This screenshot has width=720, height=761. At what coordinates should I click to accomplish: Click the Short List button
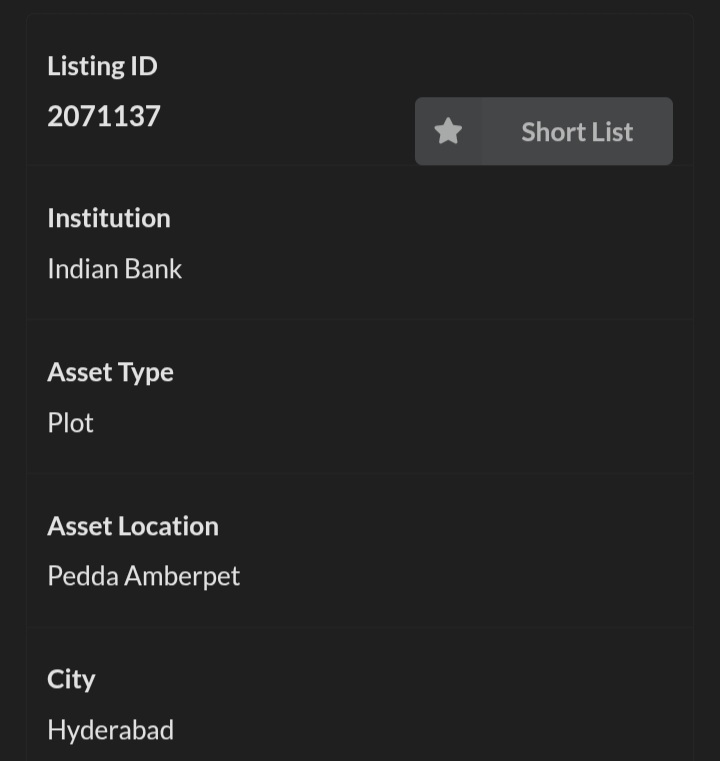click(x=576, y=131)
